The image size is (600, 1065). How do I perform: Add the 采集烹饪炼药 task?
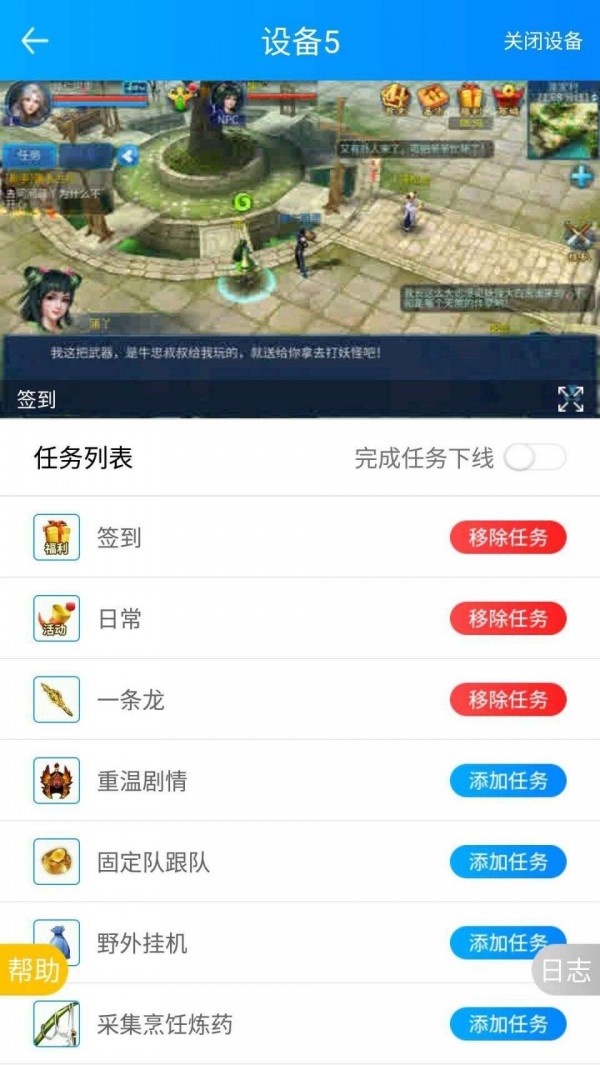[x=508, y=1023]
